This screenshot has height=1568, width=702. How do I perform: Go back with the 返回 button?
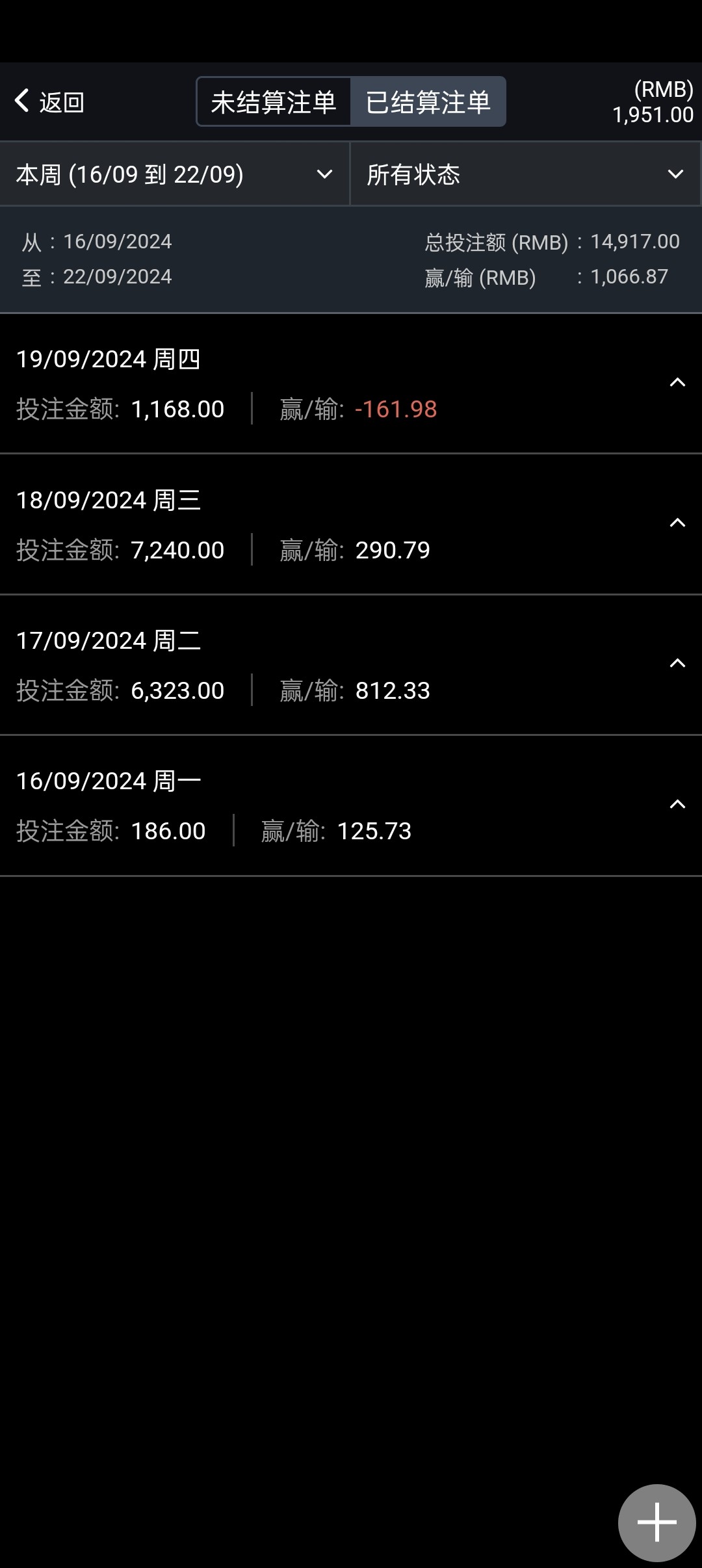[x=50, y=102]
